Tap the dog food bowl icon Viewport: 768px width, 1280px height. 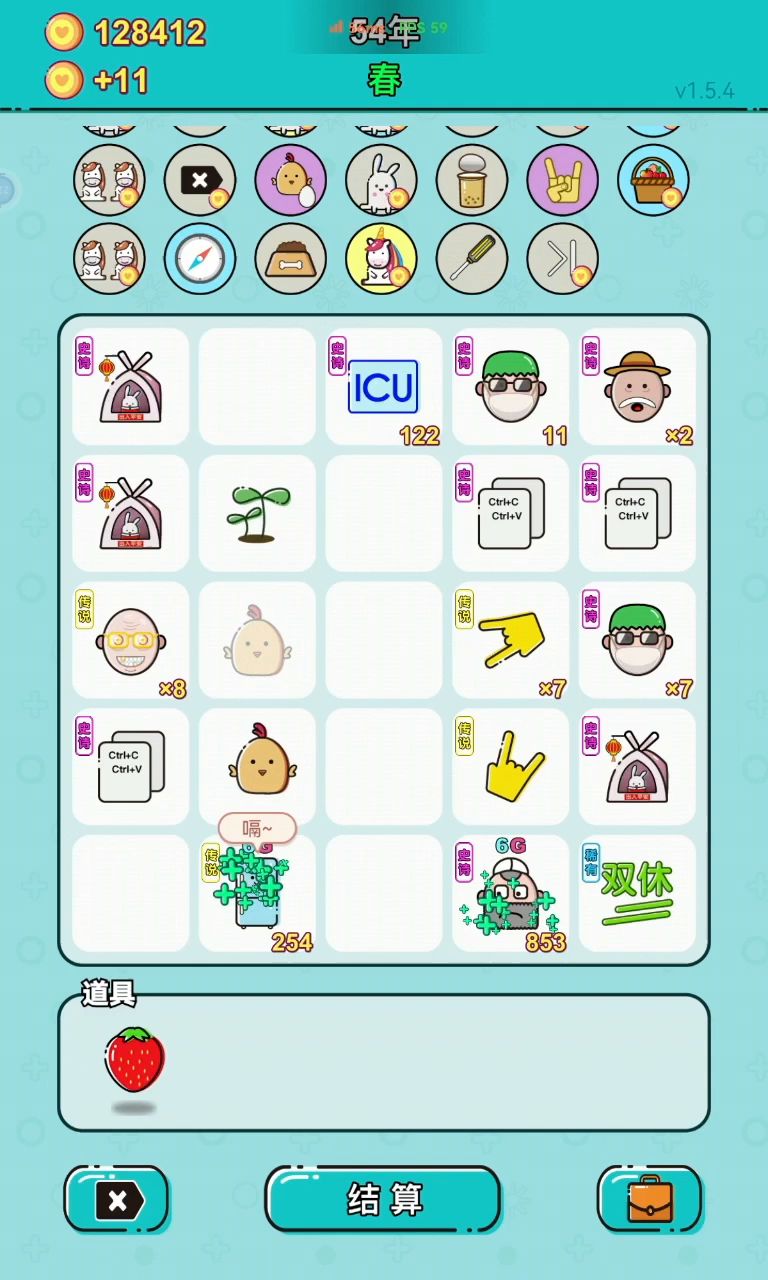pos(291,258)
